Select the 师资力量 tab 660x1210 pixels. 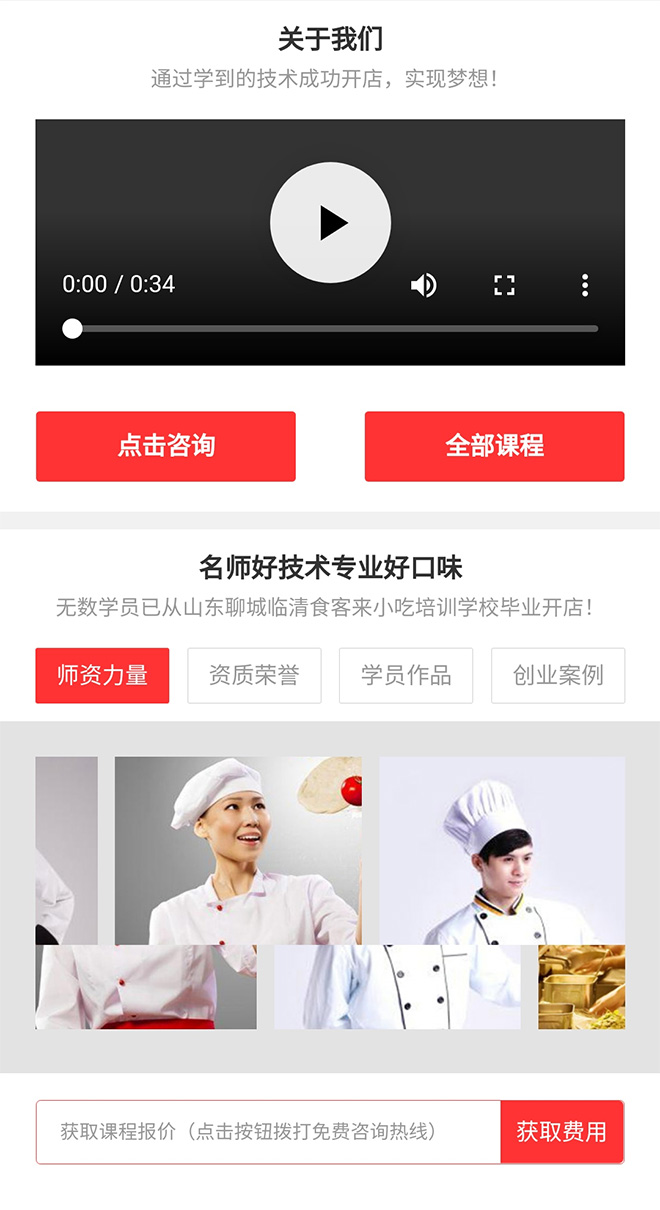click(x=102, y=675)
